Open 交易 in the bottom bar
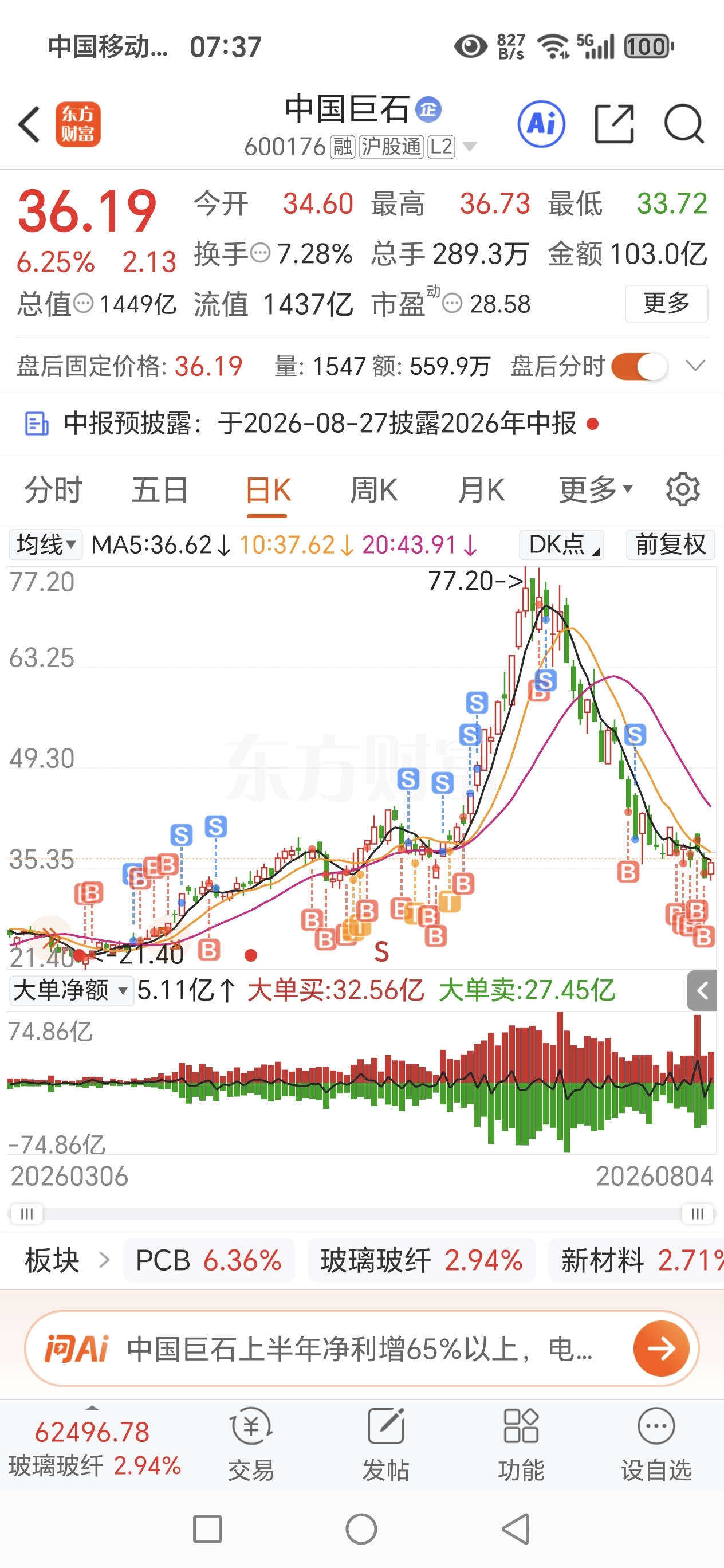Screen dimensions: 724x1568 [x=251, y=1444]
